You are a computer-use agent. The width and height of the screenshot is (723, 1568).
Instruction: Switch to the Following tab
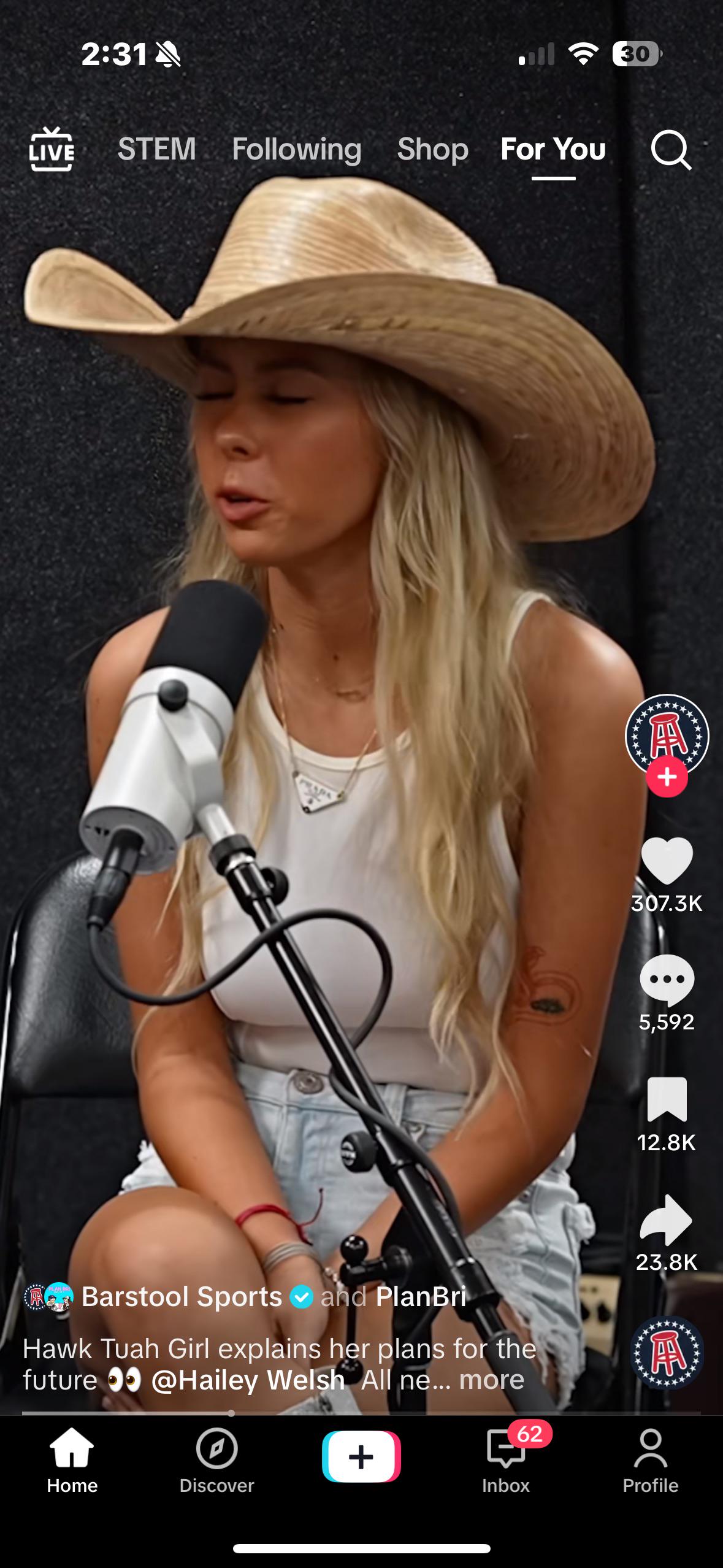pos(297,149)
